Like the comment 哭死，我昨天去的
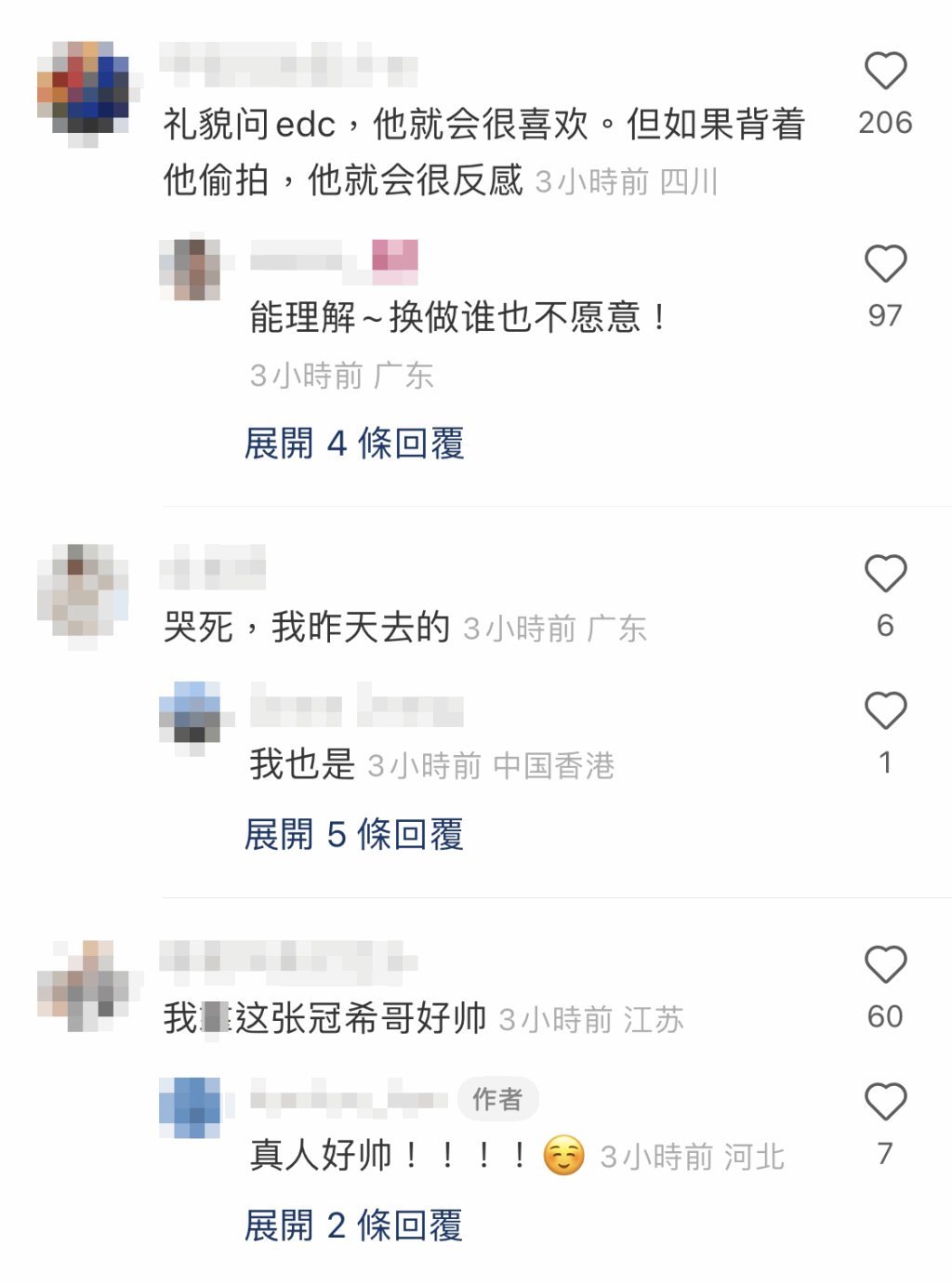 [885, 574]
